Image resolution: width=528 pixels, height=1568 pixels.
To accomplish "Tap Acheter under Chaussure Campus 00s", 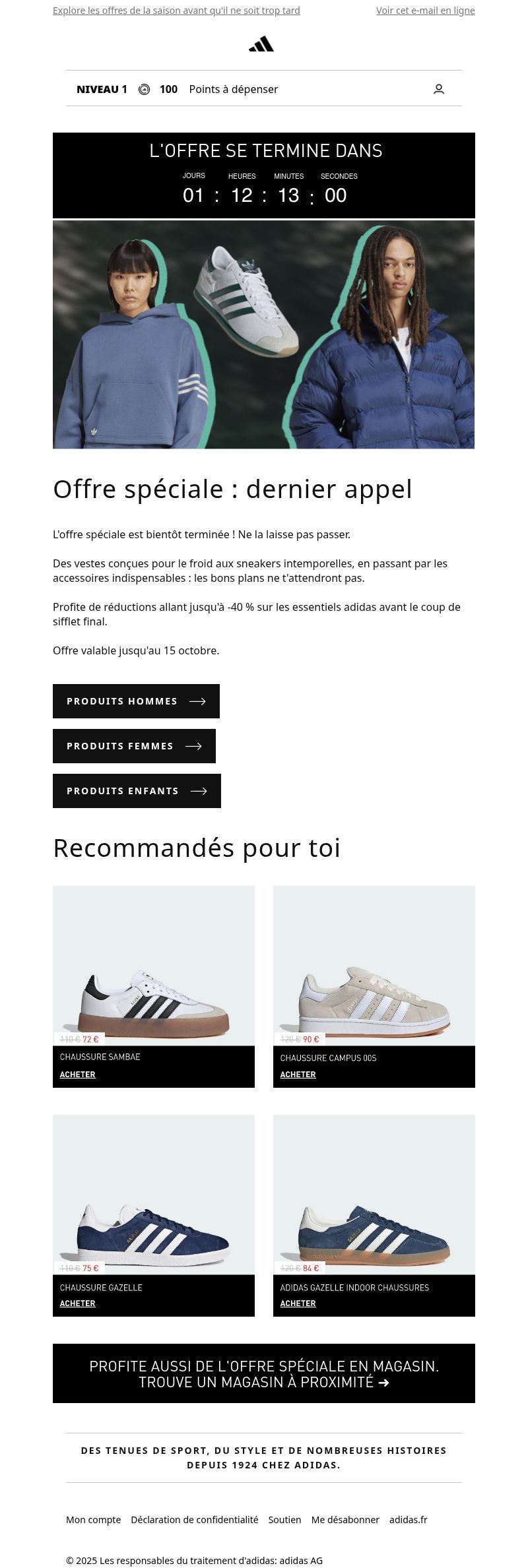I will 298,1075.
